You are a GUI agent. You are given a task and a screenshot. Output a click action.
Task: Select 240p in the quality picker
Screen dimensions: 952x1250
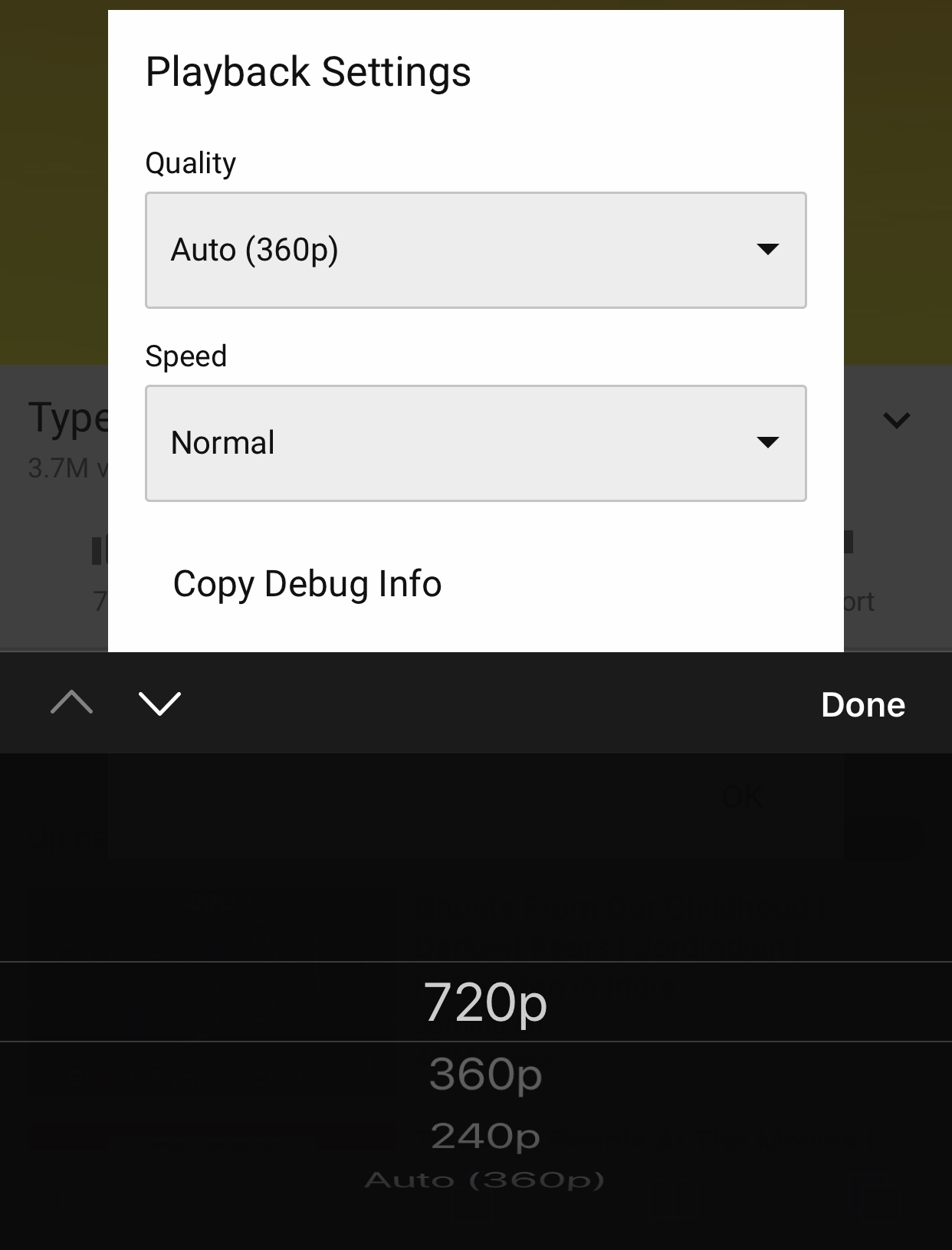[x=485, y=1136]
